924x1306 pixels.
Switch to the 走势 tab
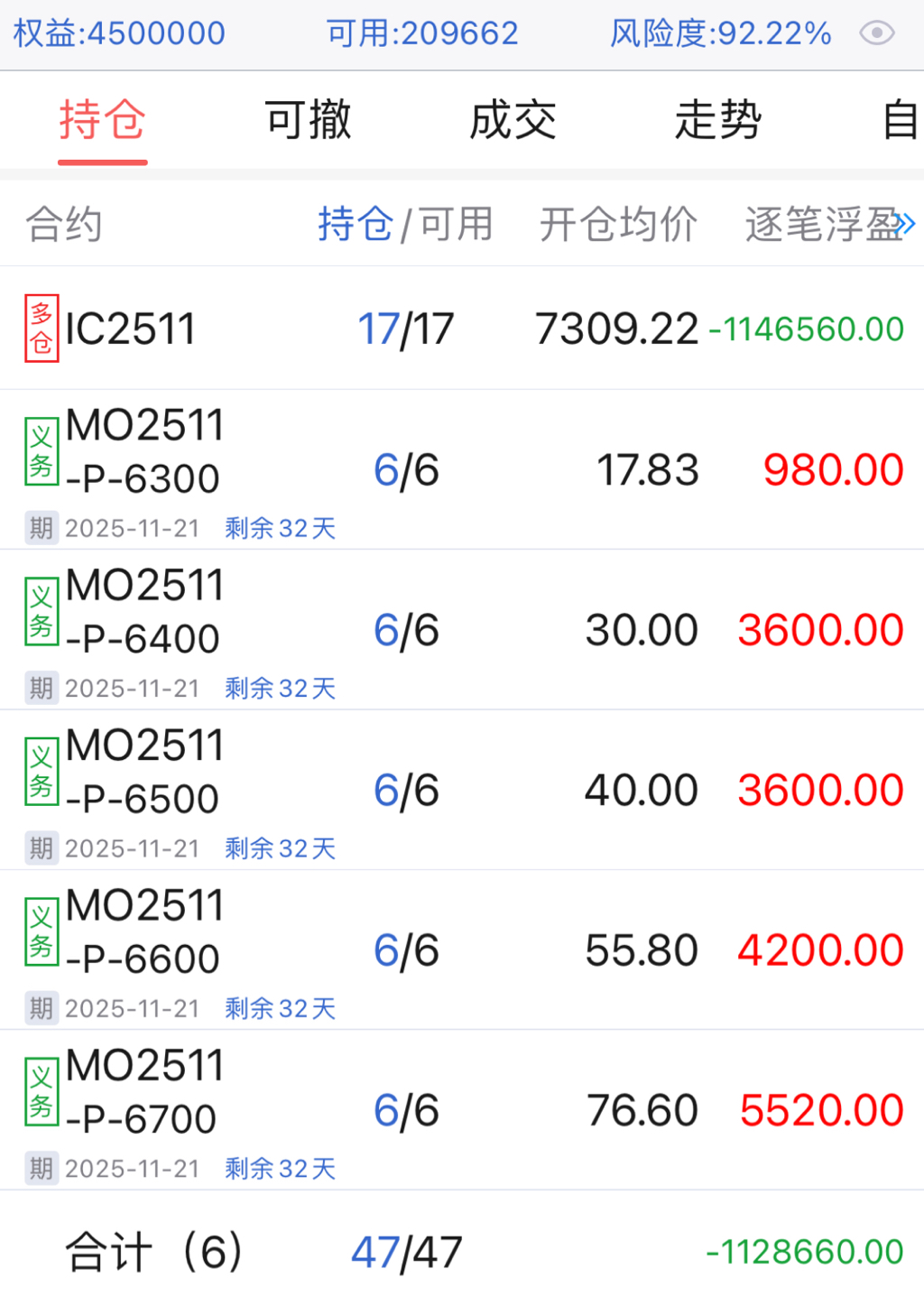point(718,120)
